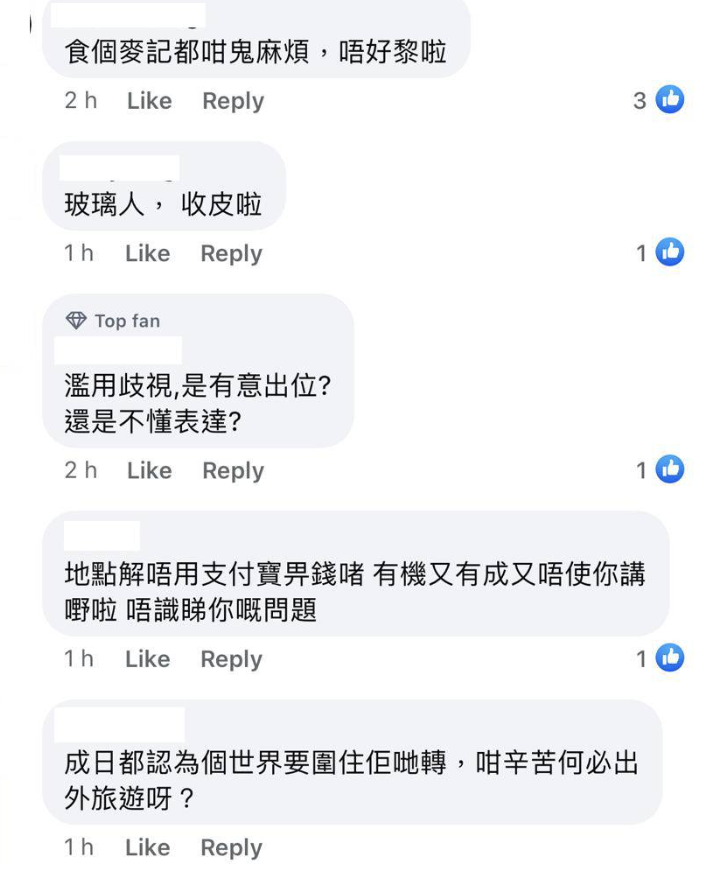Reply to the comment about 支付寶
The width and height of the screenshot is (728, 886).
click(x=231, y=659)
